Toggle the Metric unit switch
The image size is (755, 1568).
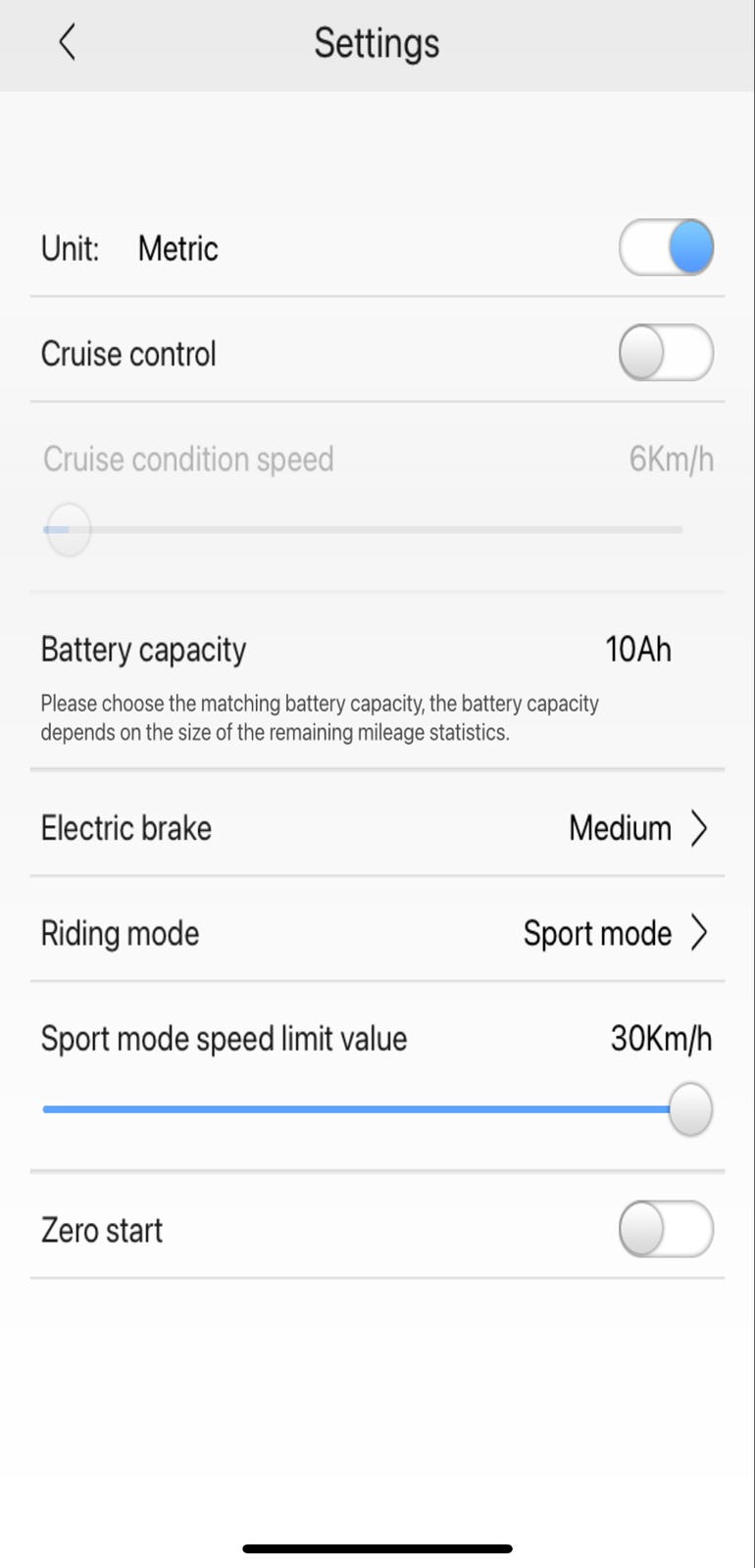pos(666,247)
